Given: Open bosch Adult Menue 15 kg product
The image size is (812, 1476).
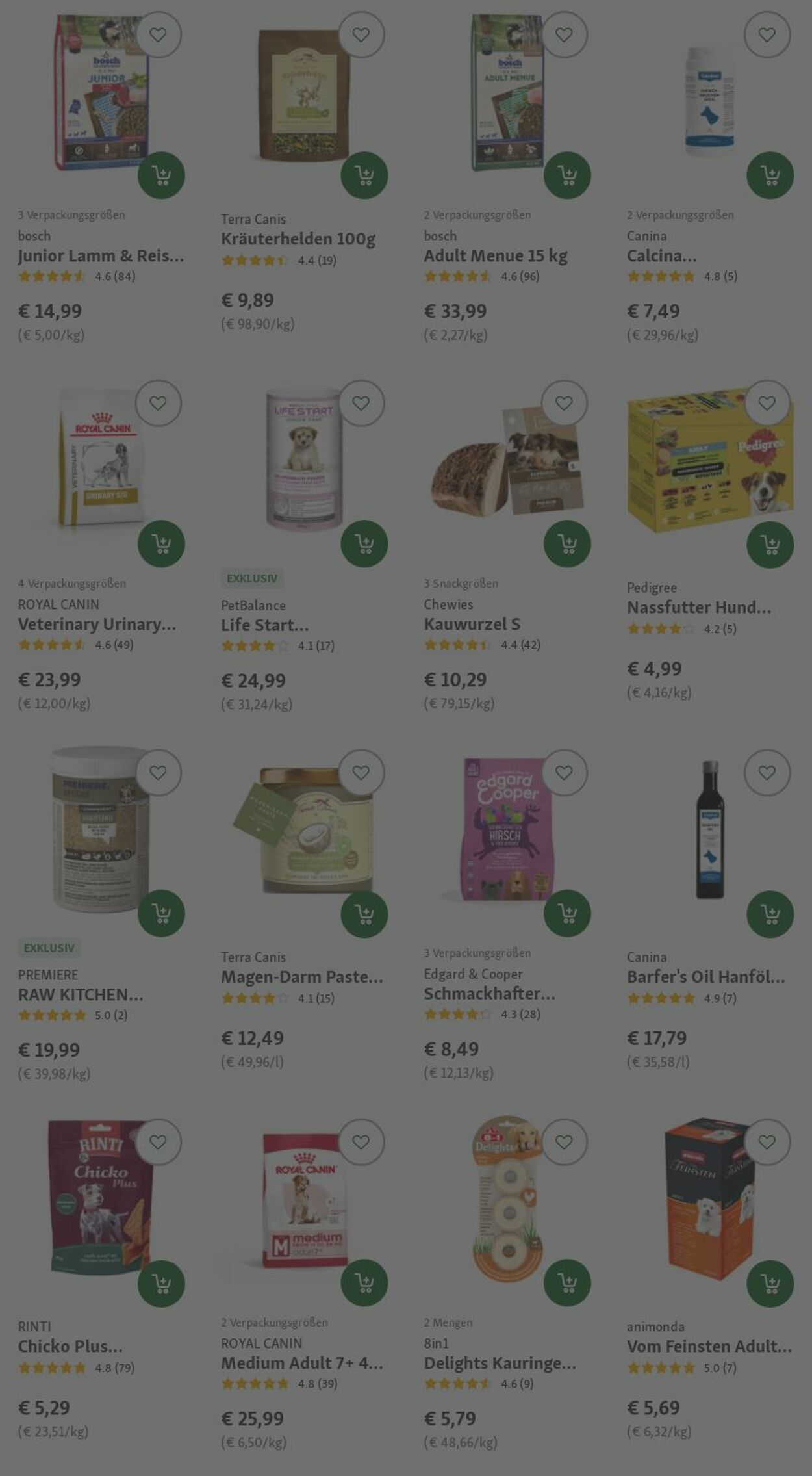Looking at the screenshot, I should [x=495, y=256].
